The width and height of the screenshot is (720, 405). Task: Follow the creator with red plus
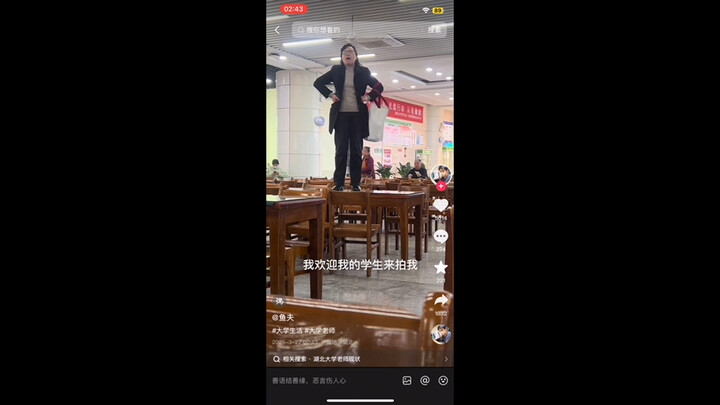click(441, 186)
